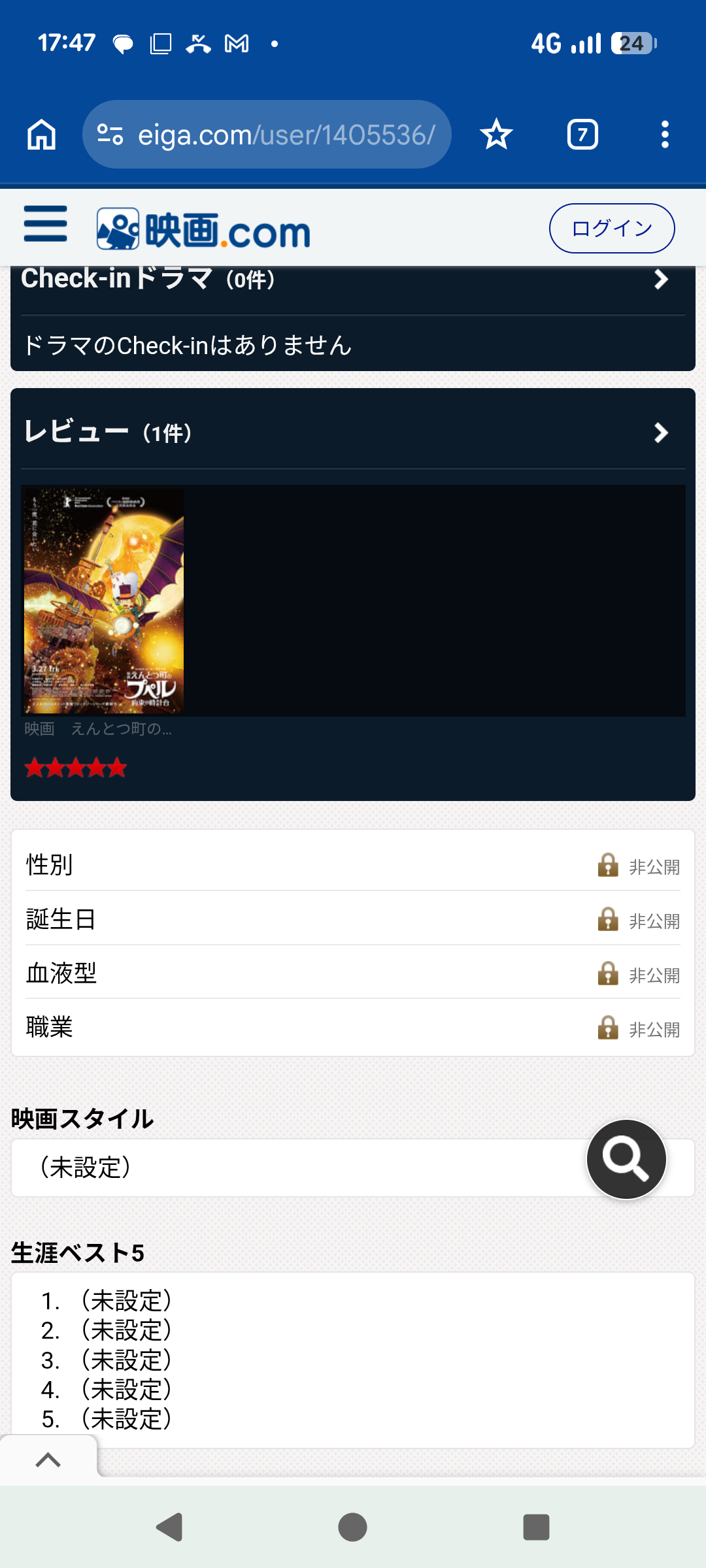The image size is (706, 1568).
Task: Visit the 映画.com homepage via the logo
Action: [203, 229]
